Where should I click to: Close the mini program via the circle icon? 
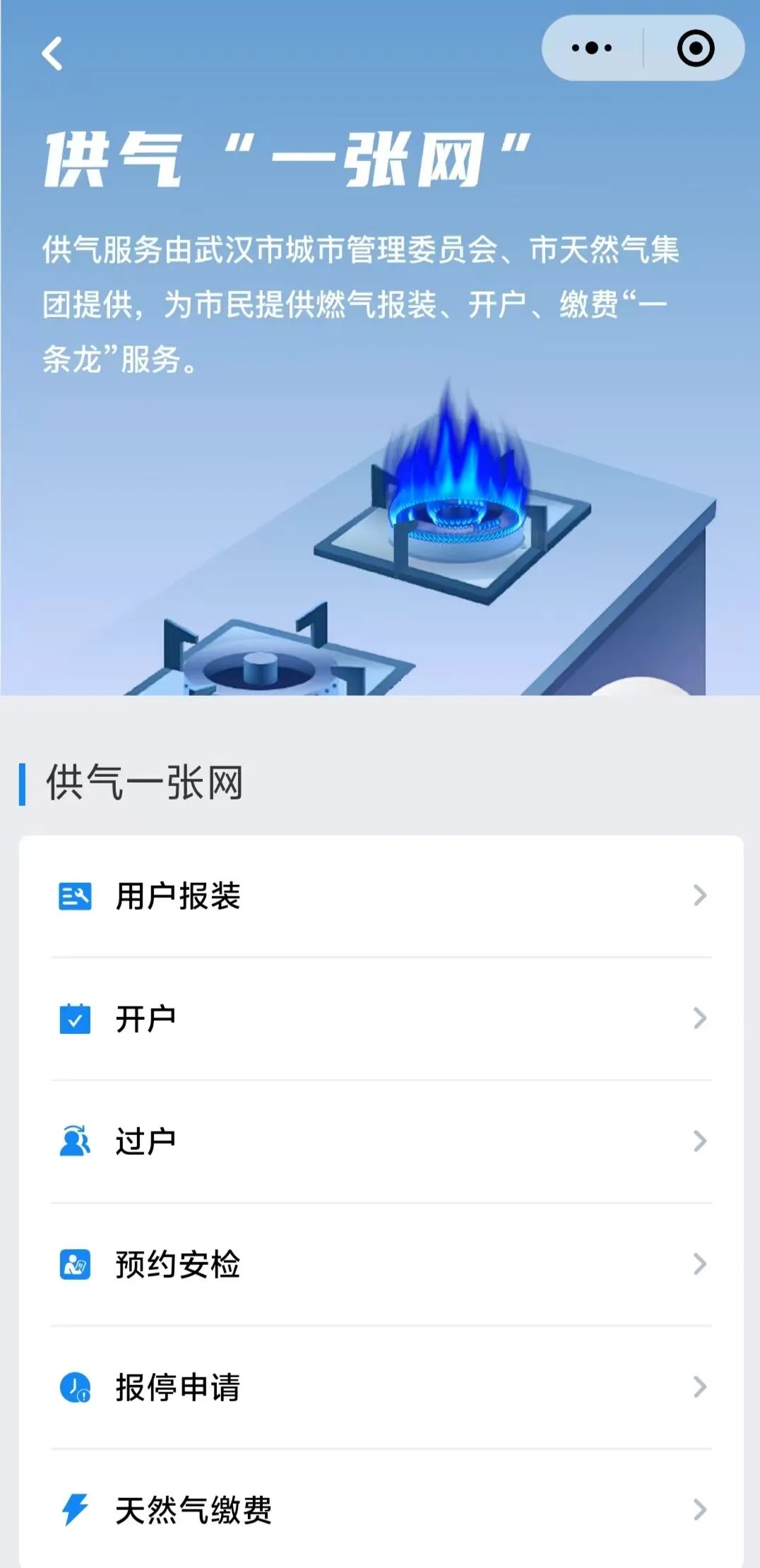point(695,48)
